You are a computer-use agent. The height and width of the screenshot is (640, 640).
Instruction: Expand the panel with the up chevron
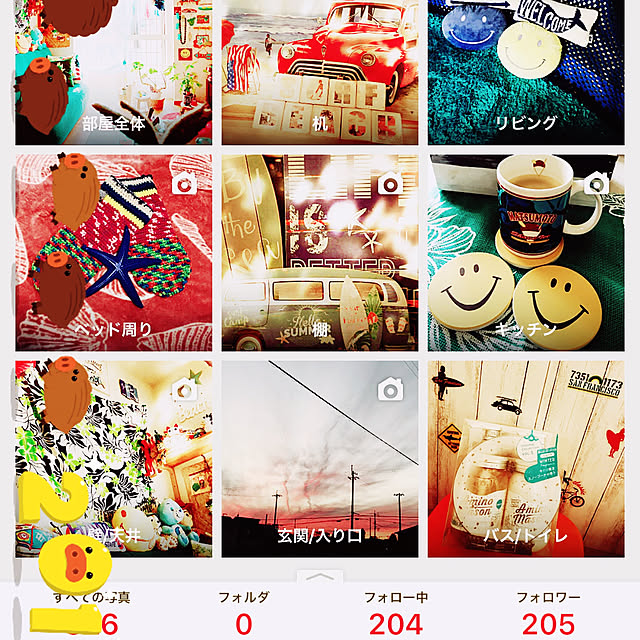pos(320,577)
